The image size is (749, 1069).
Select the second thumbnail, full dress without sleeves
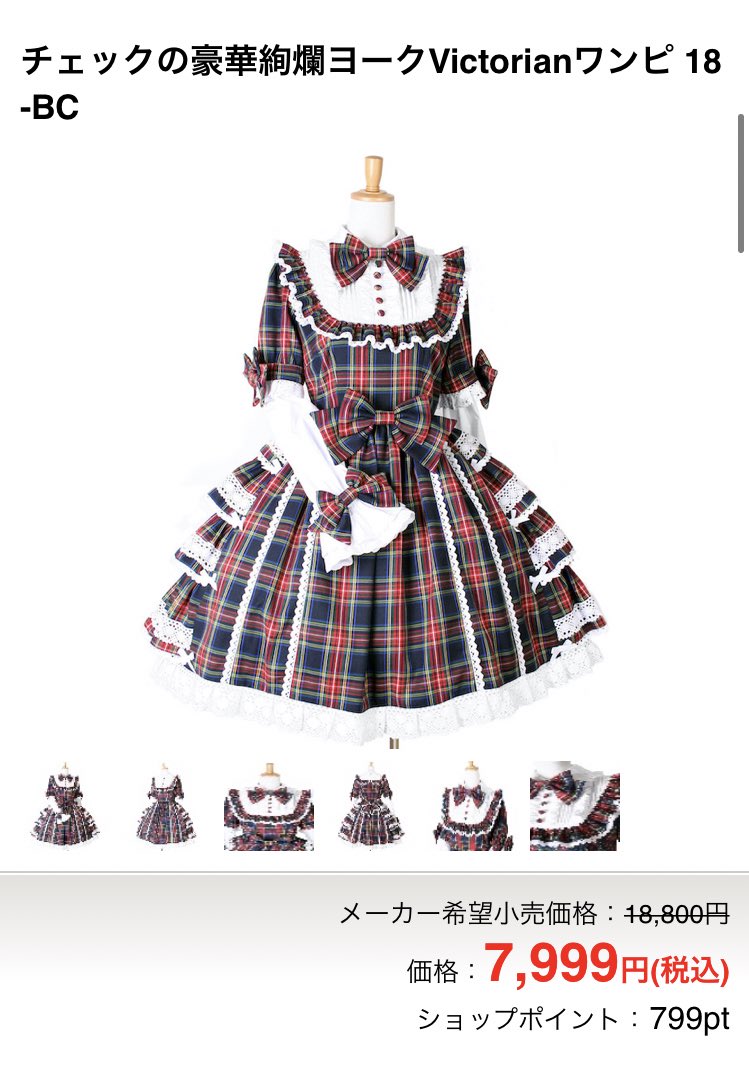point(166,806)
